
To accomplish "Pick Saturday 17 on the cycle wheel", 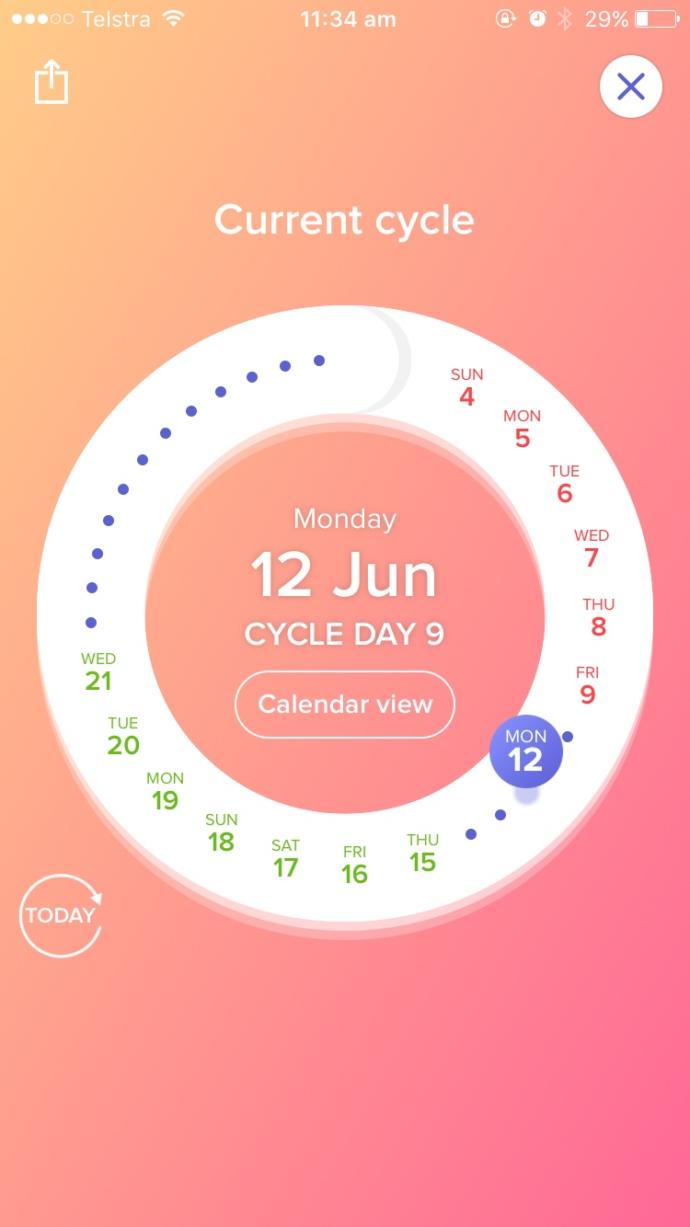I will [x=286, y=858].
